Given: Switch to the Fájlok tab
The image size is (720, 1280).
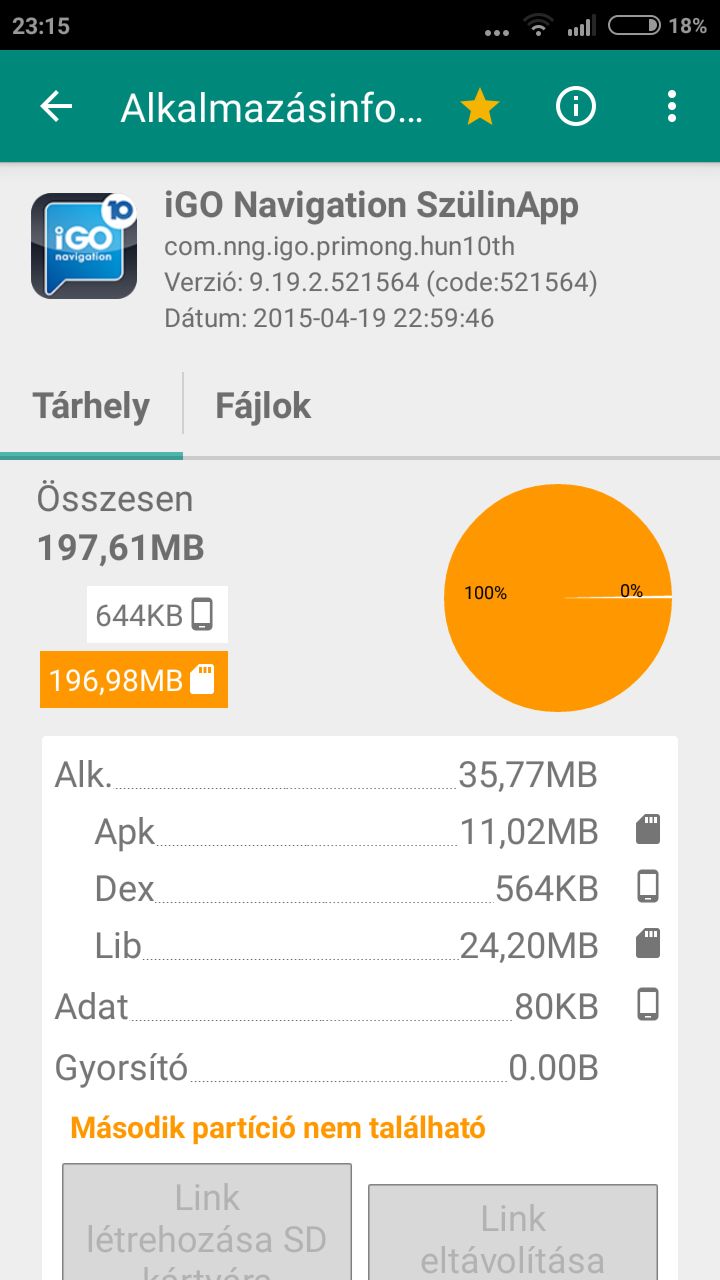Looking at the screenshot, I should coord(263,406).
